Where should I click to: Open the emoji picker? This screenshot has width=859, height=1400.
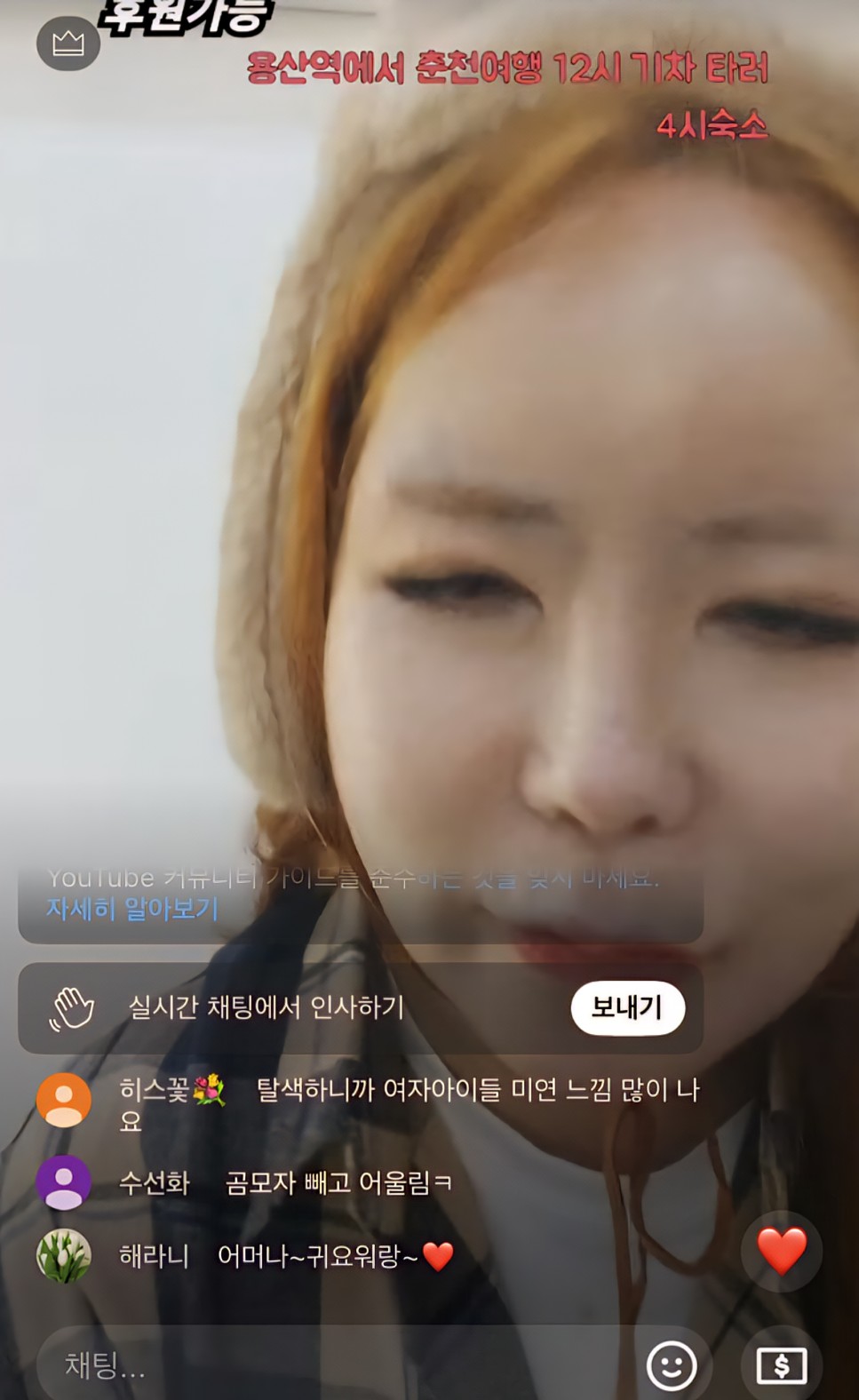pyautogui.click(x=671, y=1364)
